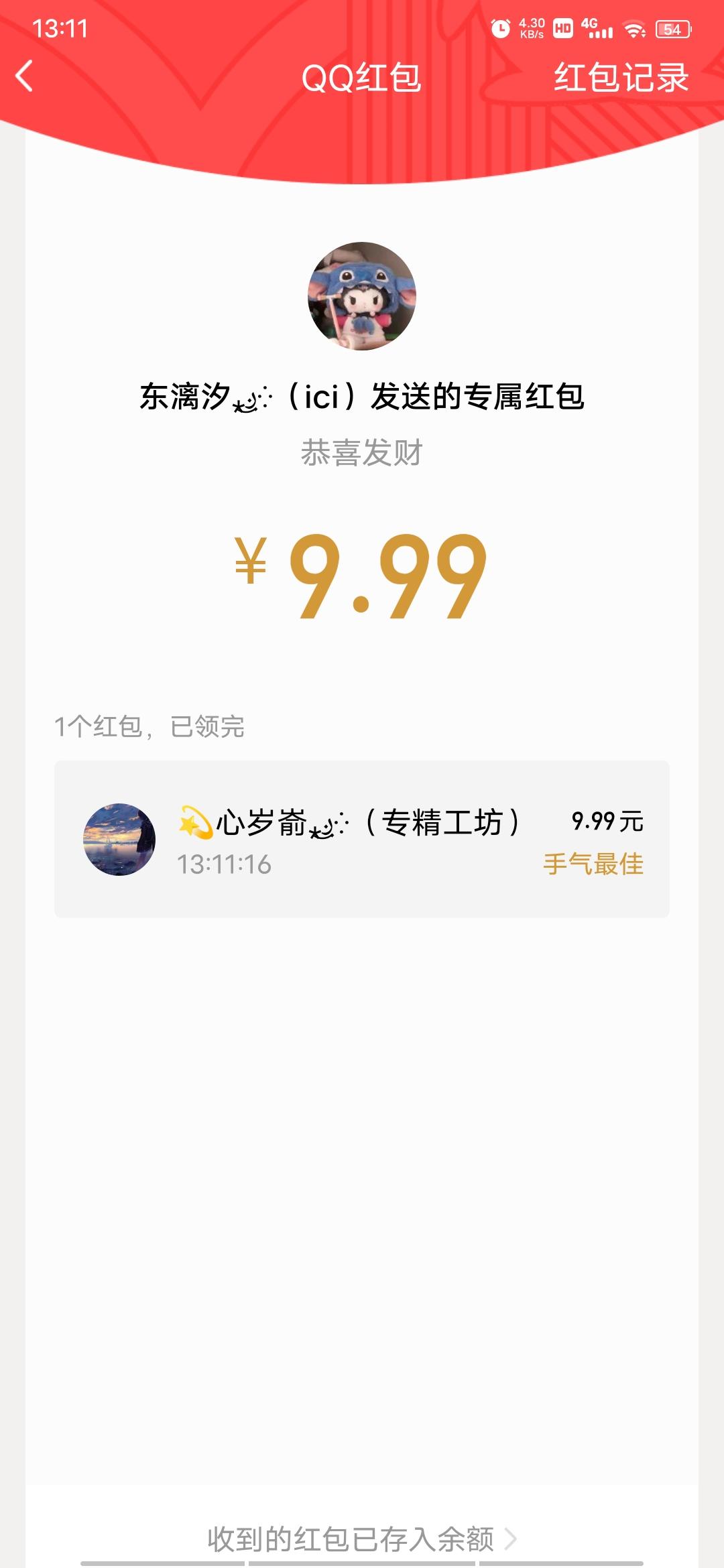The width and height of the screenshot is (724, 1568).
Task: Tap 东漓汐's sender avatar
Action: [x=362, y=296]
